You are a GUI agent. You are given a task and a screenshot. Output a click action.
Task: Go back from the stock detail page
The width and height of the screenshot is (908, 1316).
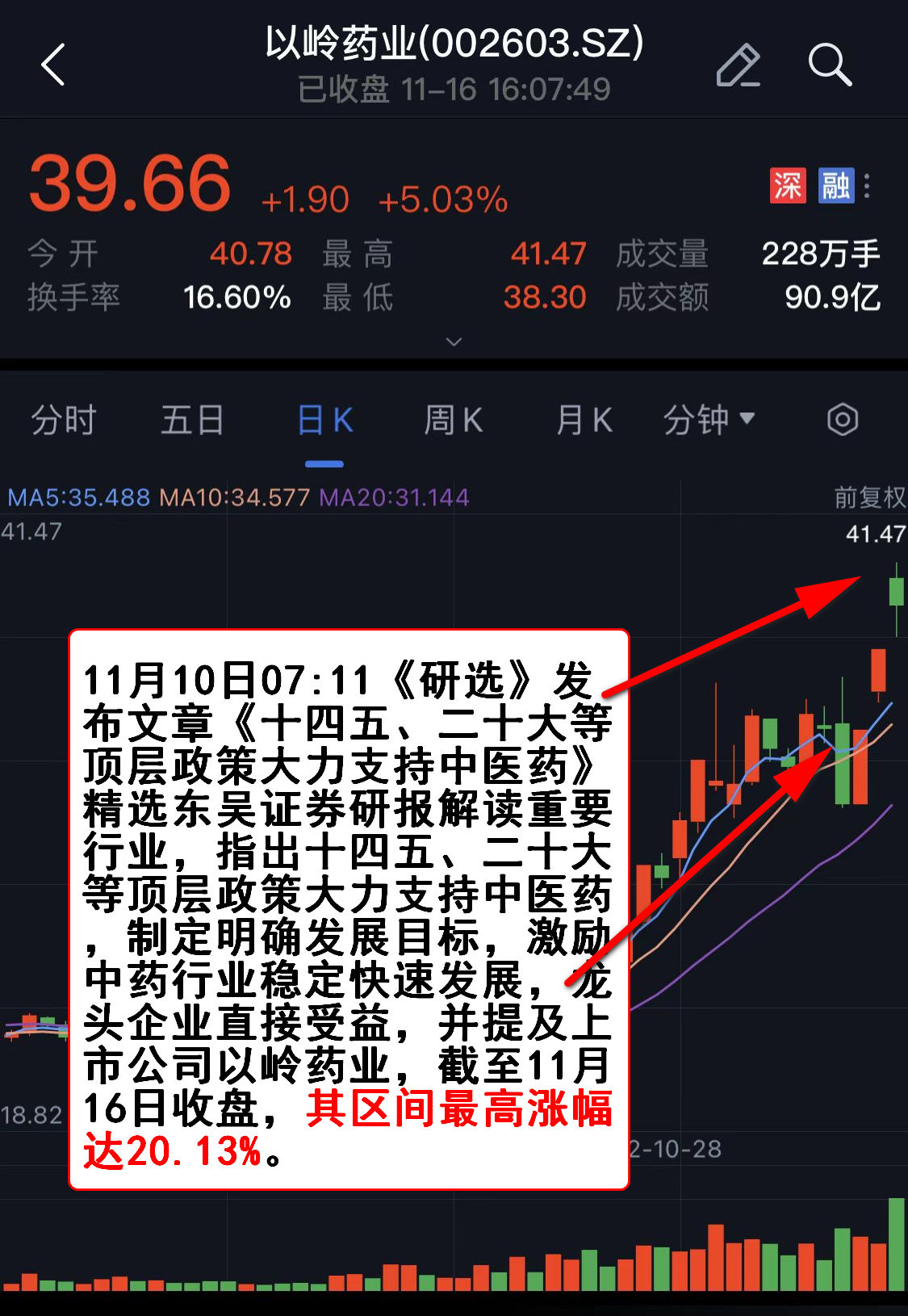53,65
